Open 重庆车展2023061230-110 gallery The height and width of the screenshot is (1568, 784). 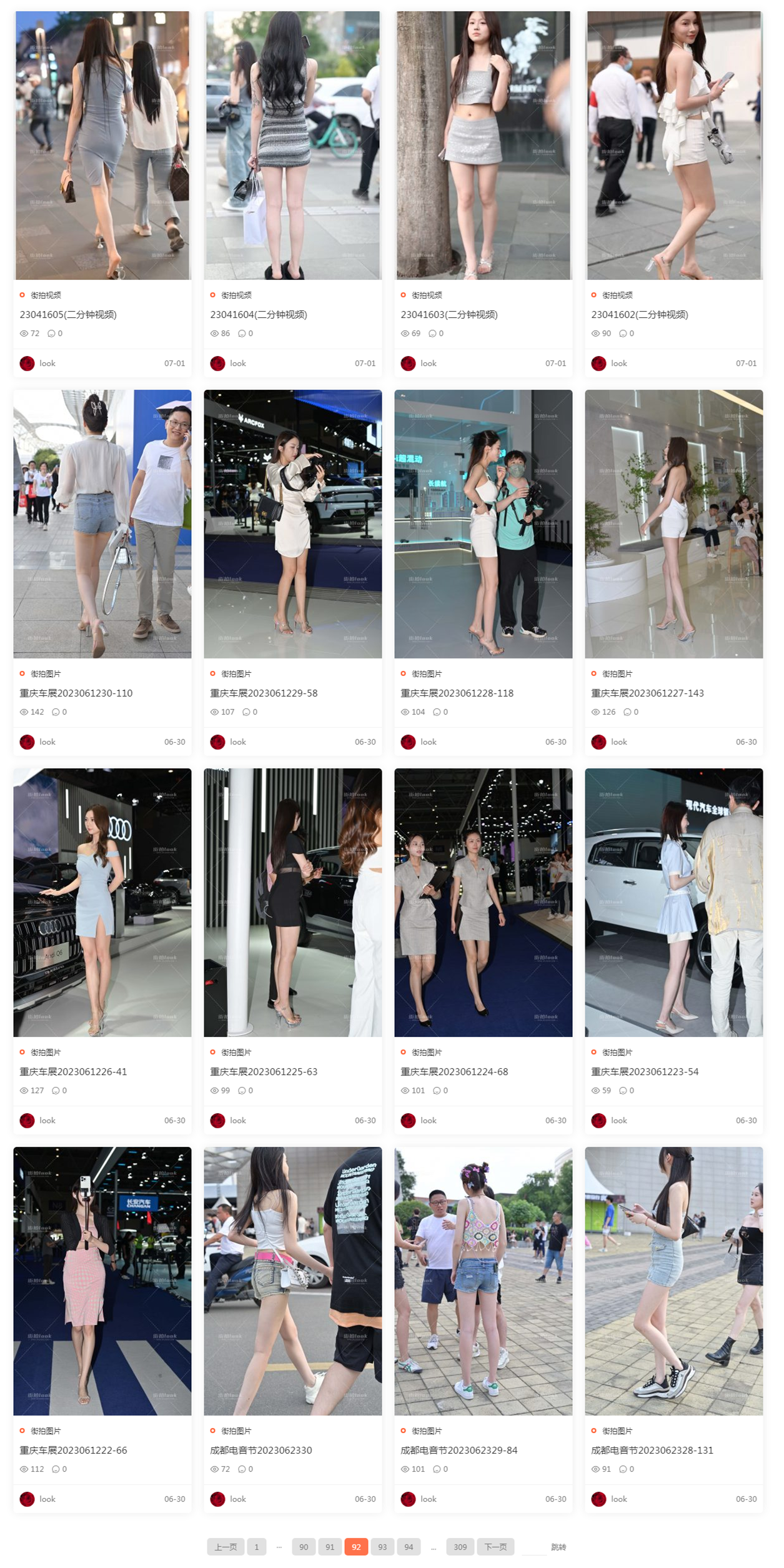click(76, 693)
